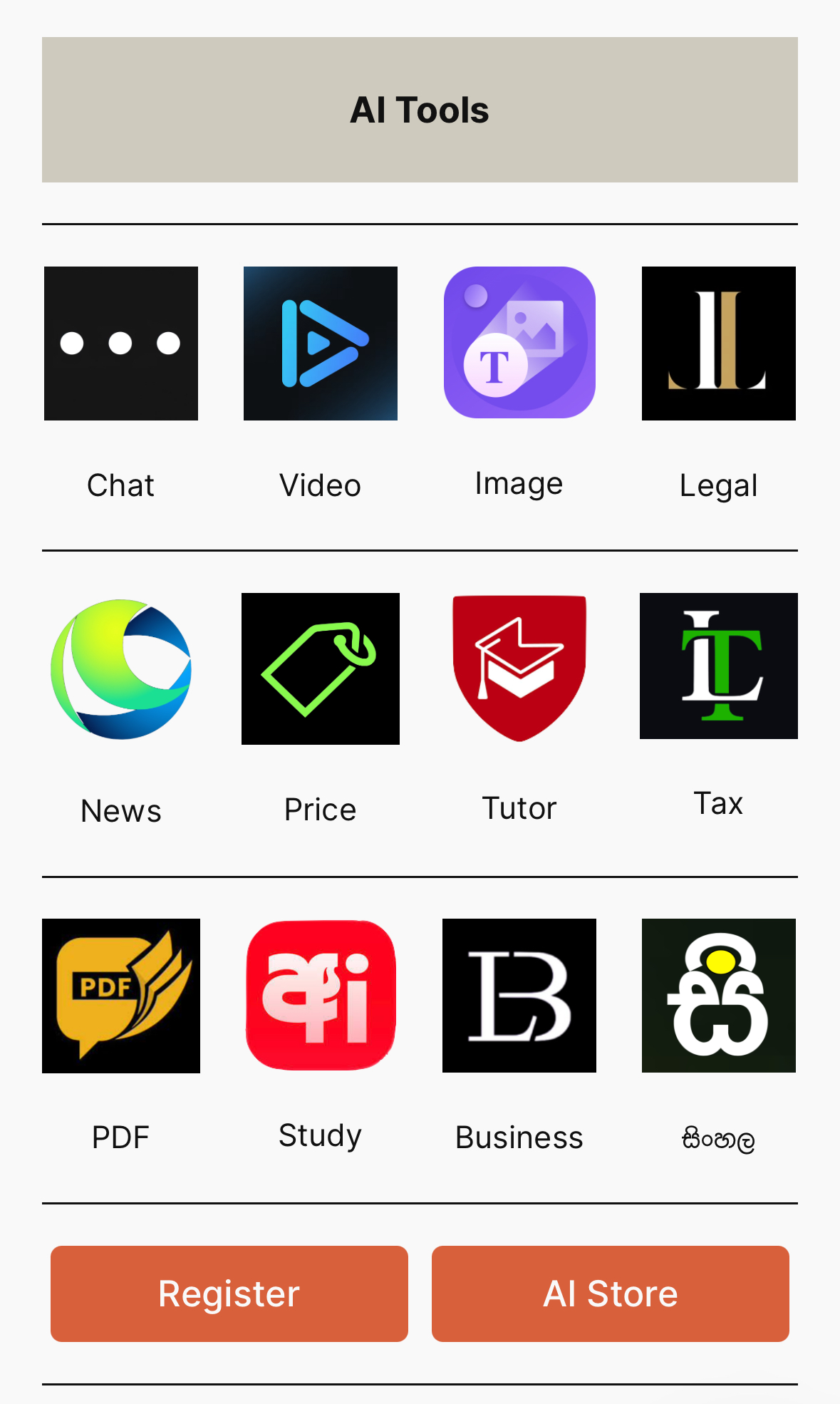840x1404 pixels.
Task: Open the Business AI tool
Action: pos(519,996)
